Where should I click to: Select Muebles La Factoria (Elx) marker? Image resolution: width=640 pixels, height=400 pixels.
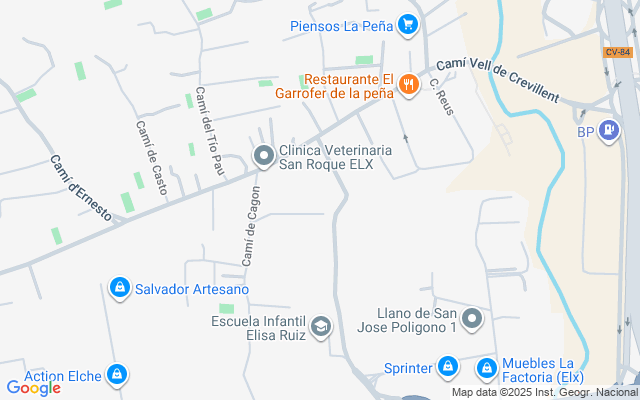tap(487, 369)
